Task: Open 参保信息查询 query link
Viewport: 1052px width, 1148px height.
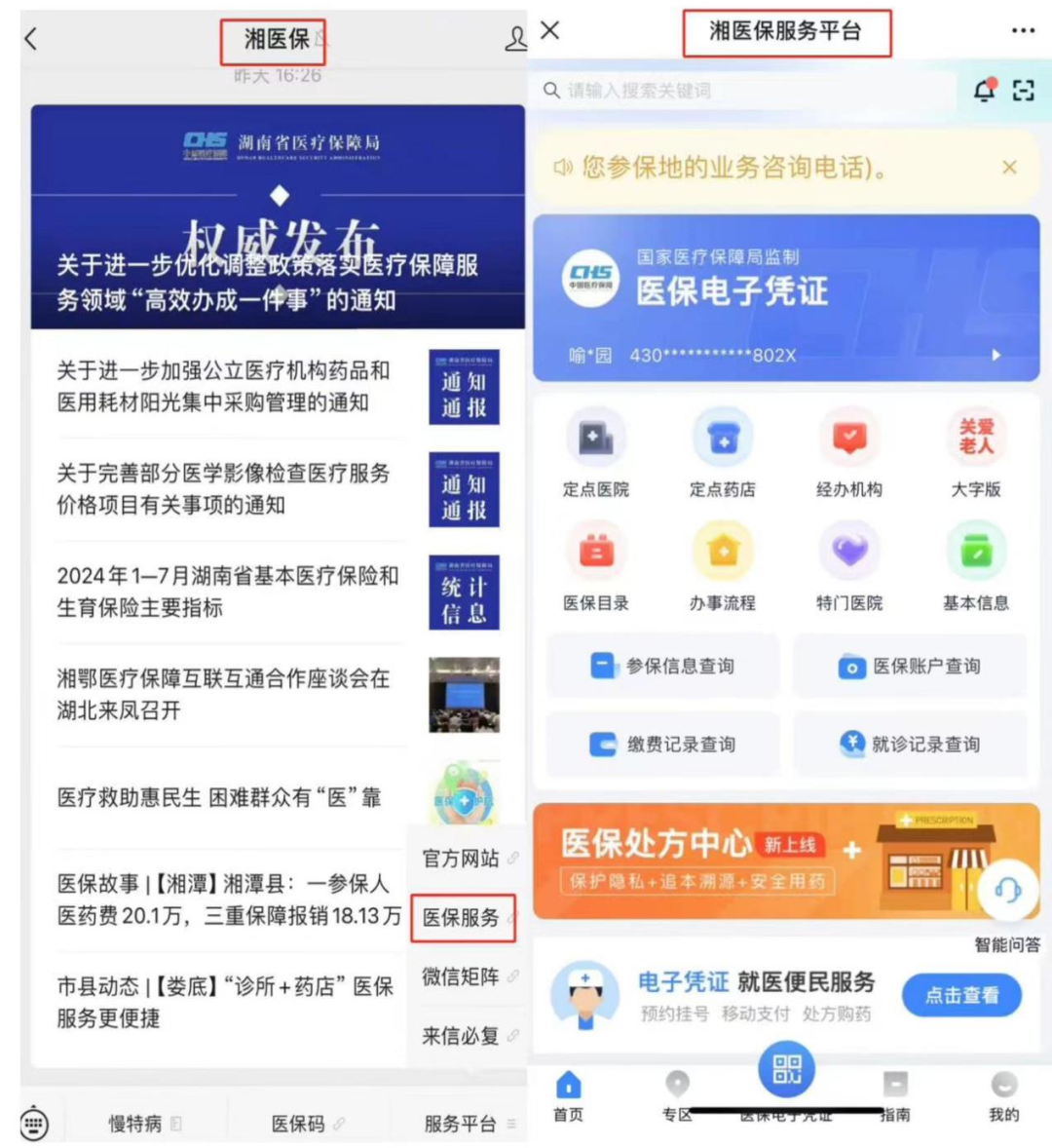Action: 661,667
